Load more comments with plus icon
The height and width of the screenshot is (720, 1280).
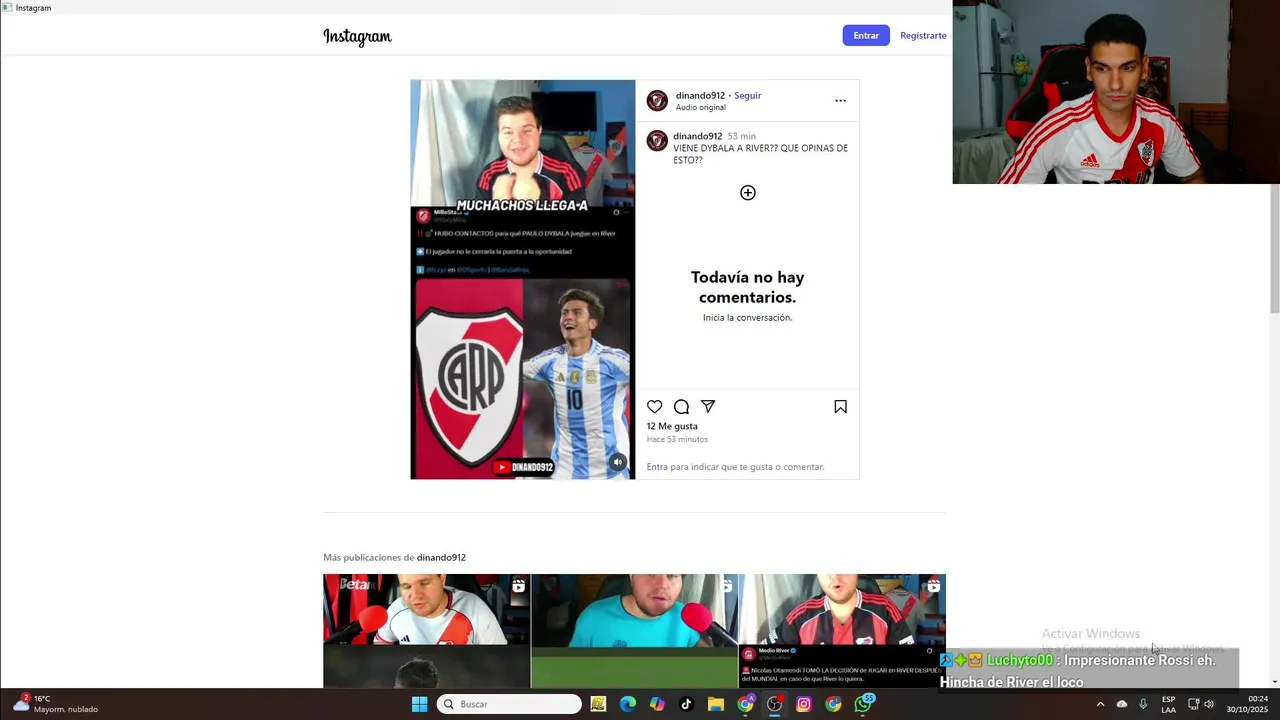point(747,193)
